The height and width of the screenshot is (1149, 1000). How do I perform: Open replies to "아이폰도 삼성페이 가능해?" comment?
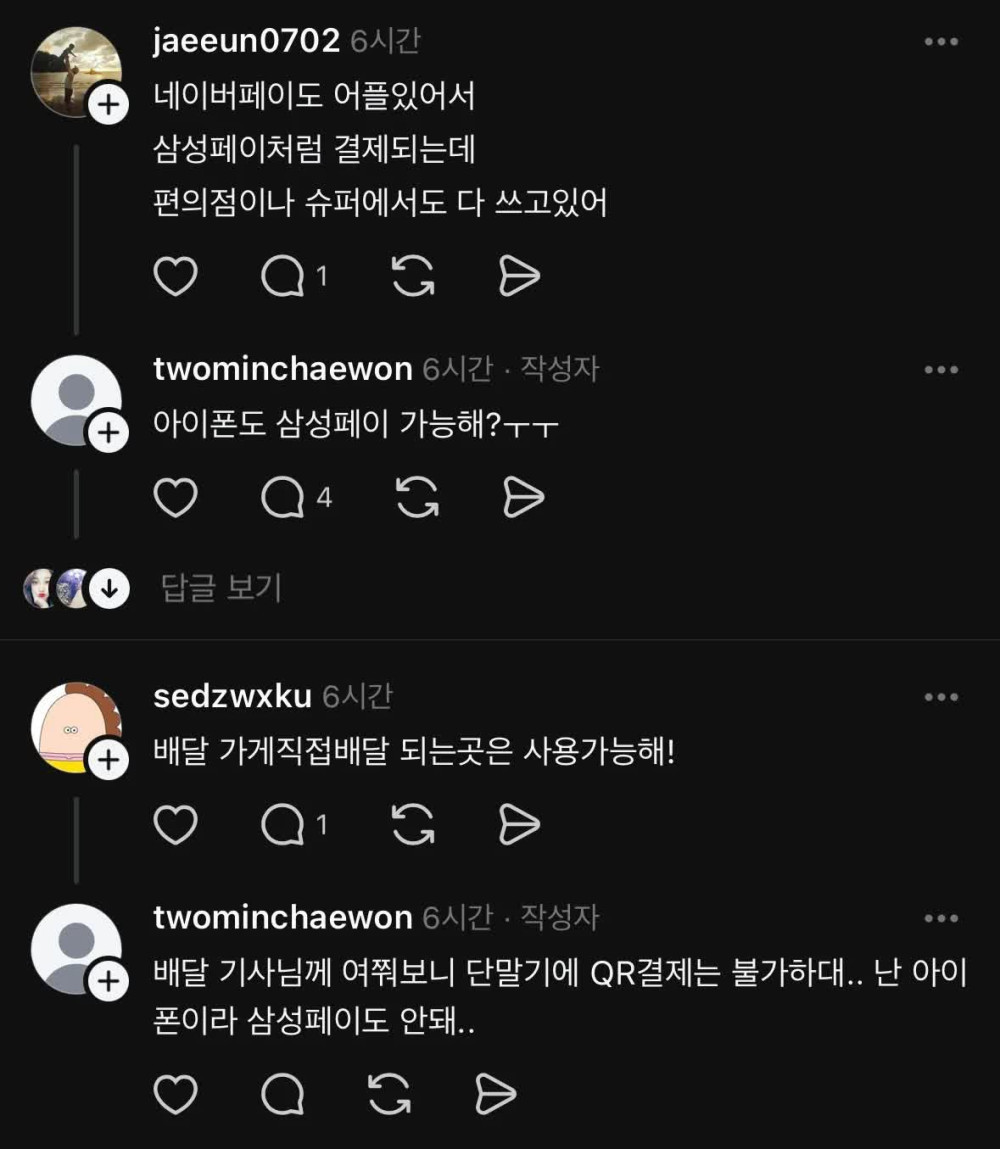click(x=283, y=497)
